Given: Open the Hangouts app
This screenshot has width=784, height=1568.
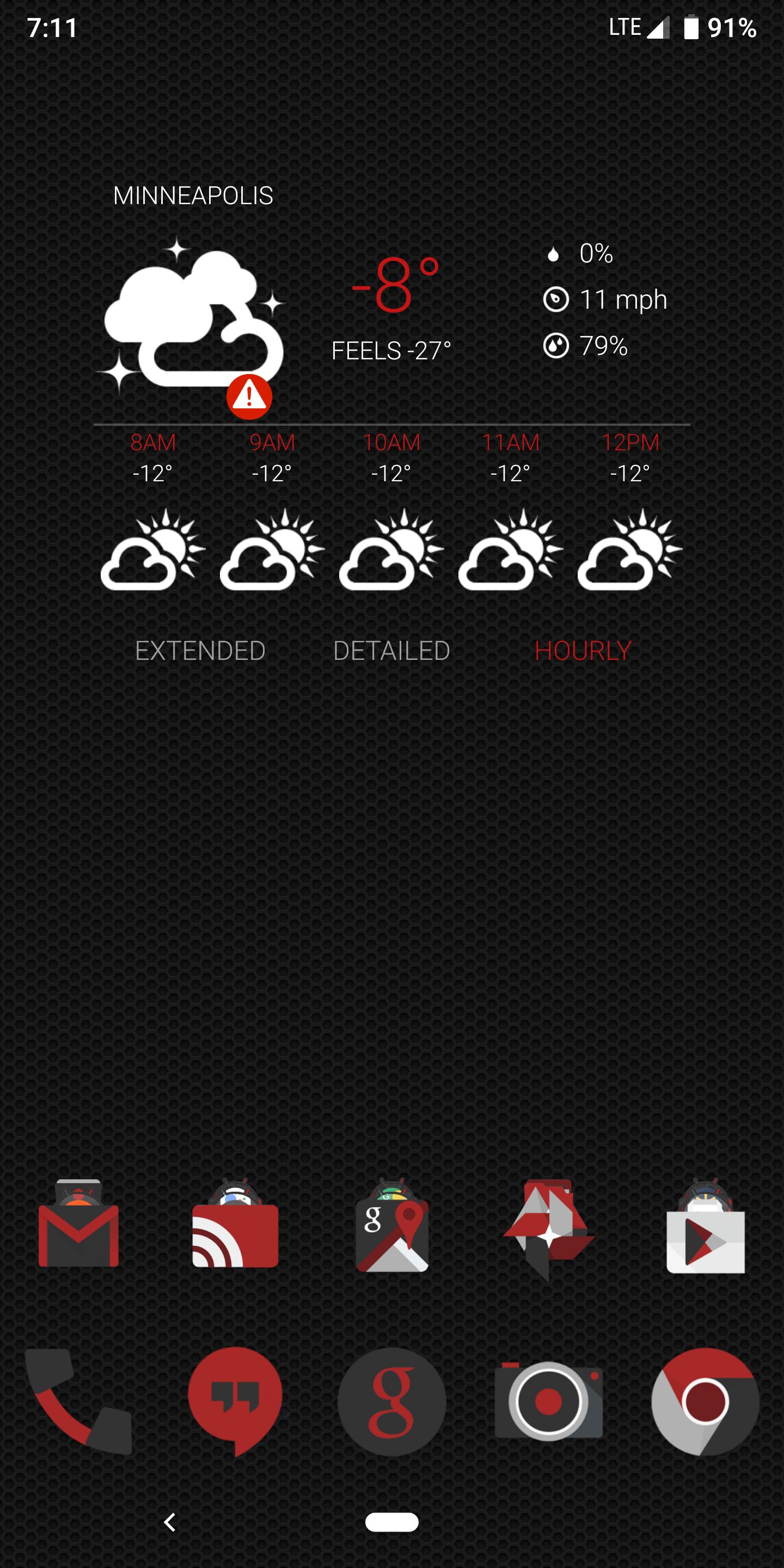Looking at the screenshot, I should 235,1401.
